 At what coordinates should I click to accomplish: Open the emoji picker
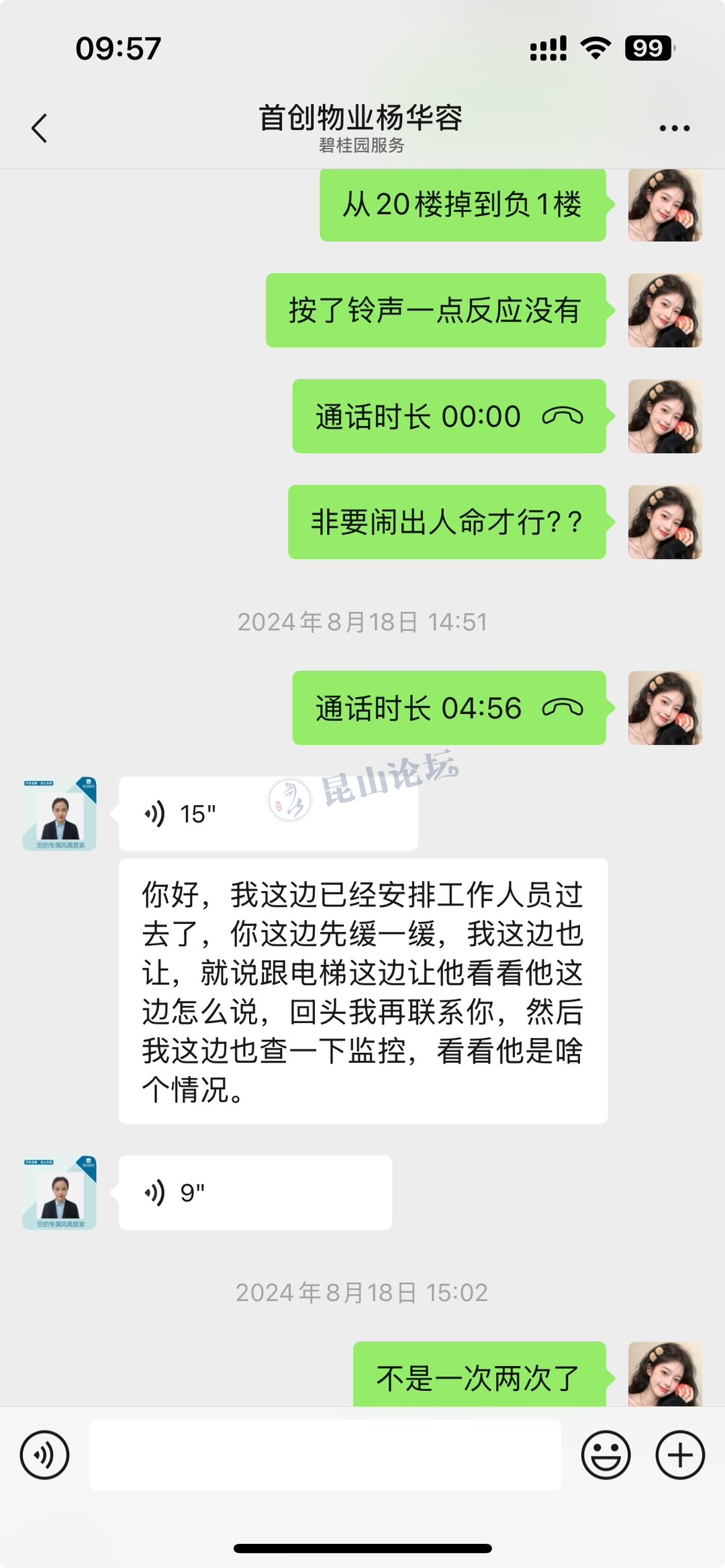606,1455
